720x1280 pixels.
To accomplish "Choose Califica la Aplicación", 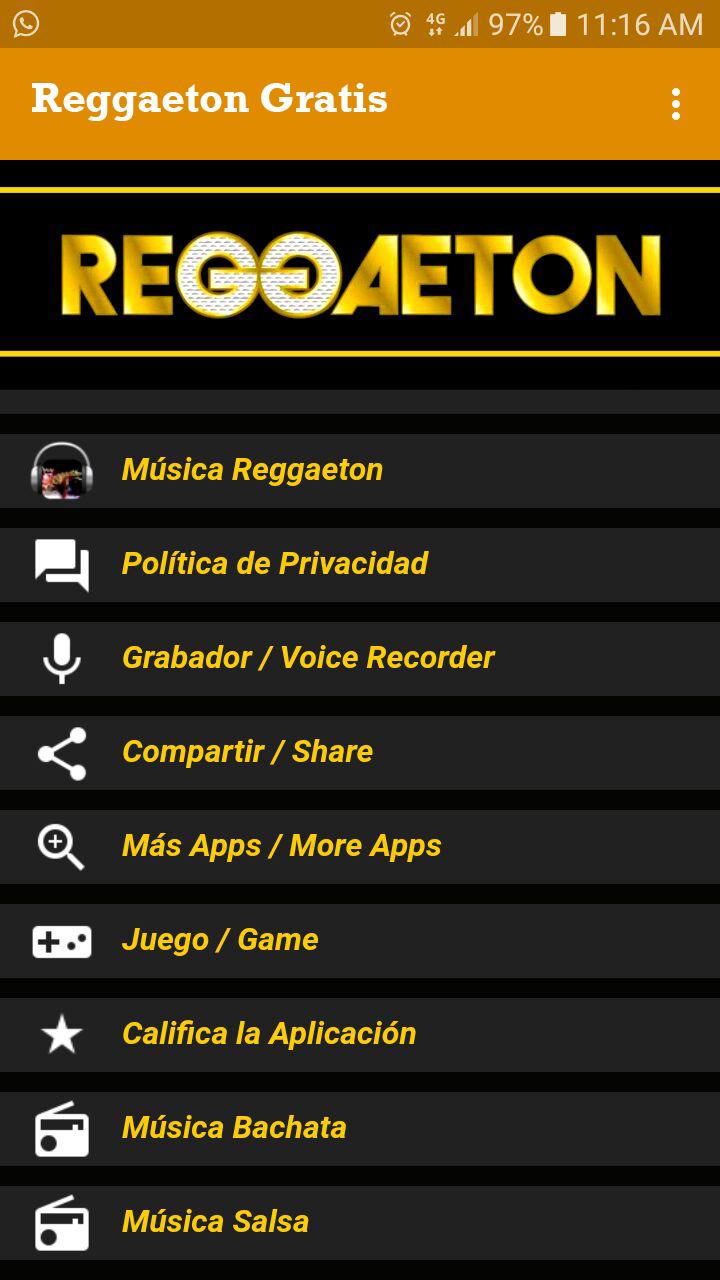I will [x=360, y=1034].
